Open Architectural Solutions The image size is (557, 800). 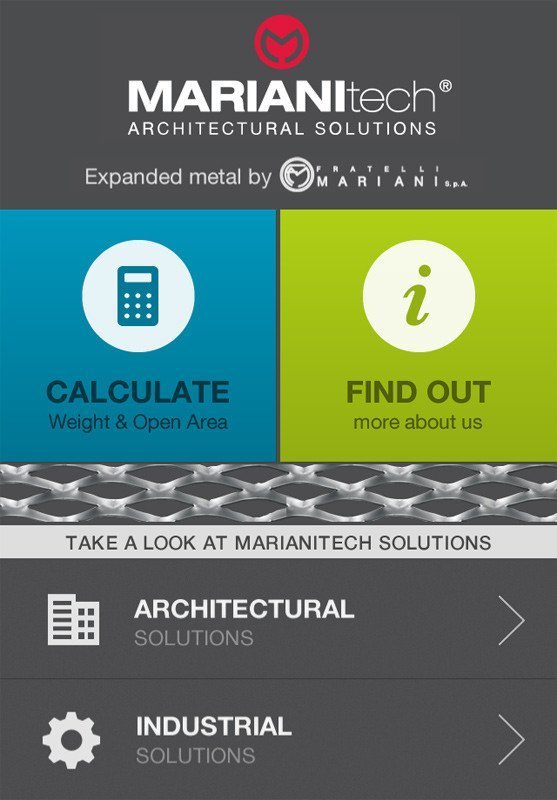click(278, 619)
